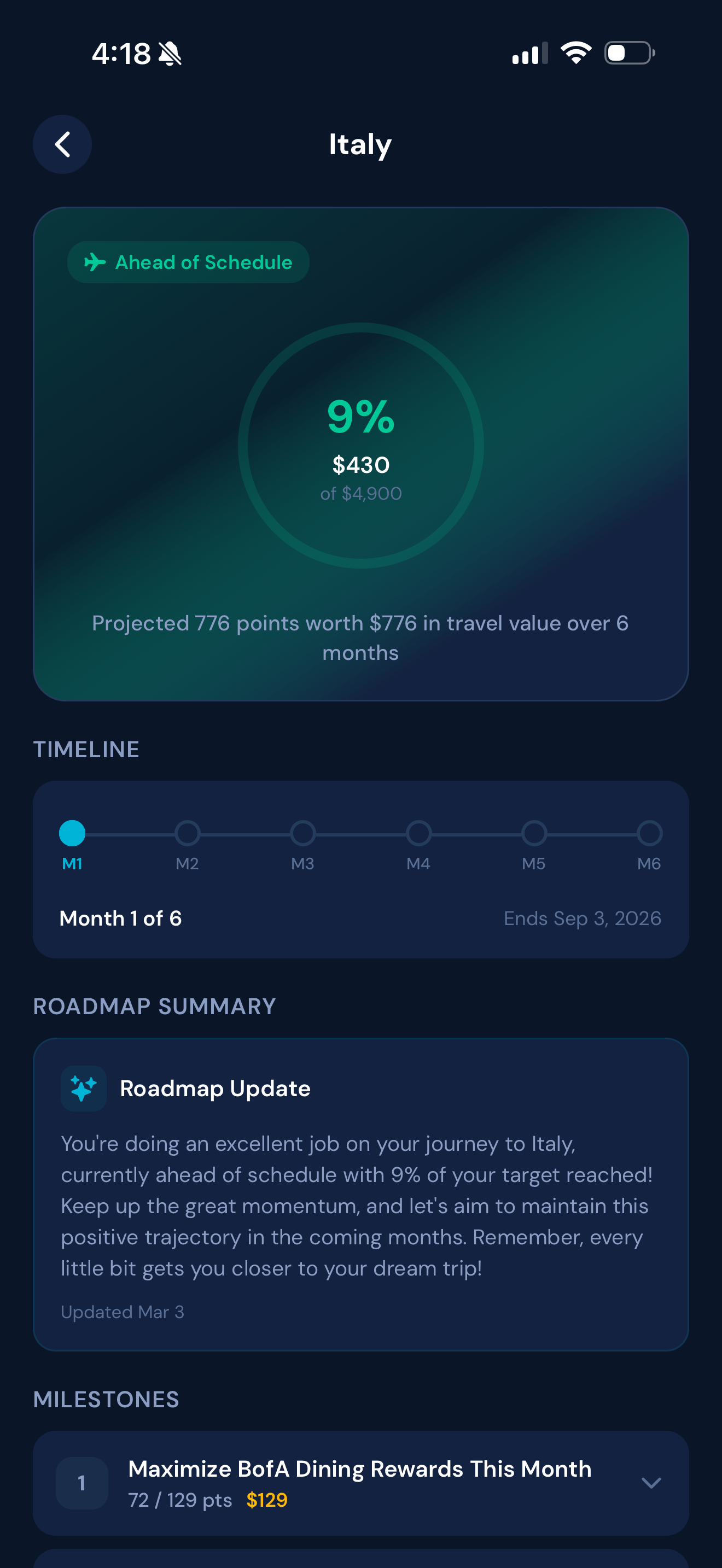Tap the M3 dot on the timeline
This screenshot has height=1568, width=722.
coord(302,833)
